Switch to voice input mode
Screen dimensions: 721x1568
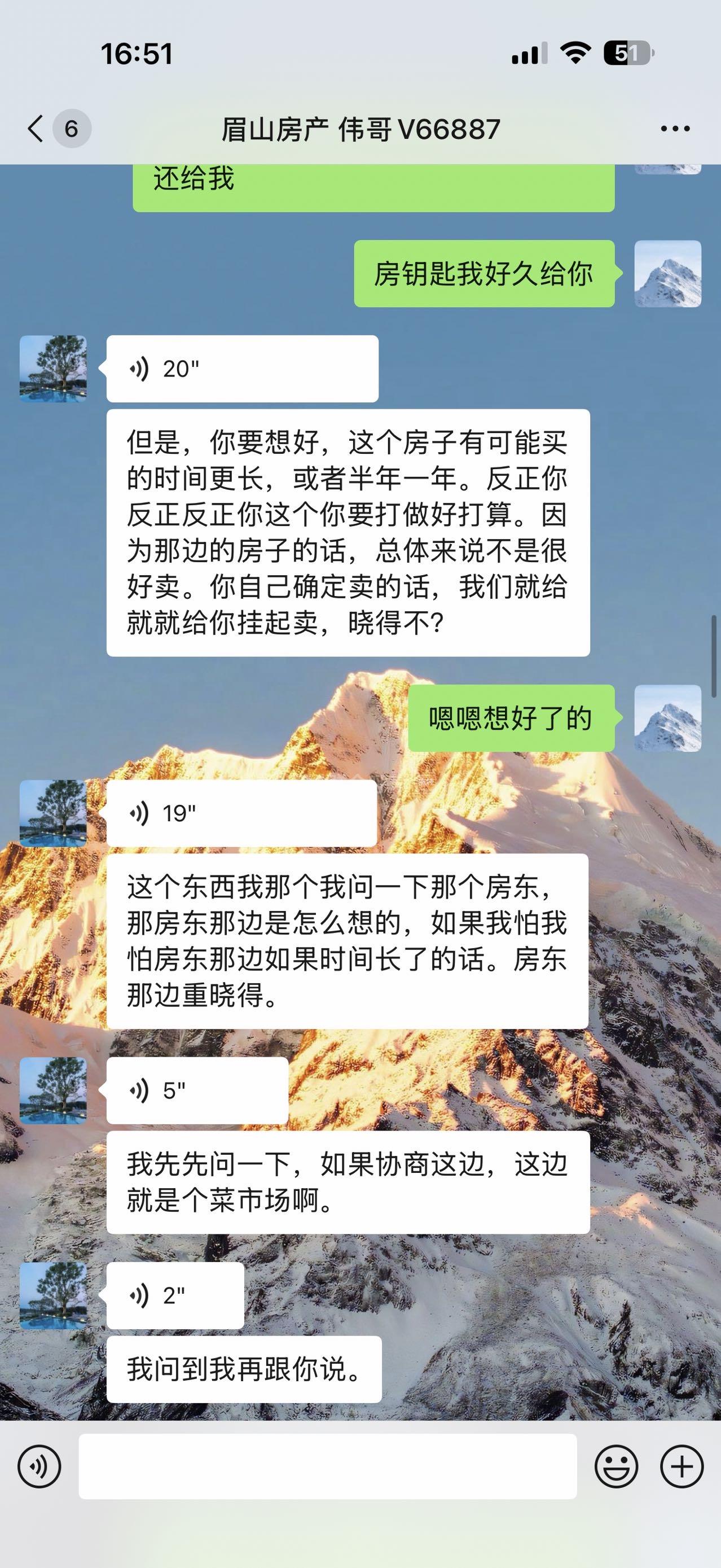click(x=39, y=1466)
